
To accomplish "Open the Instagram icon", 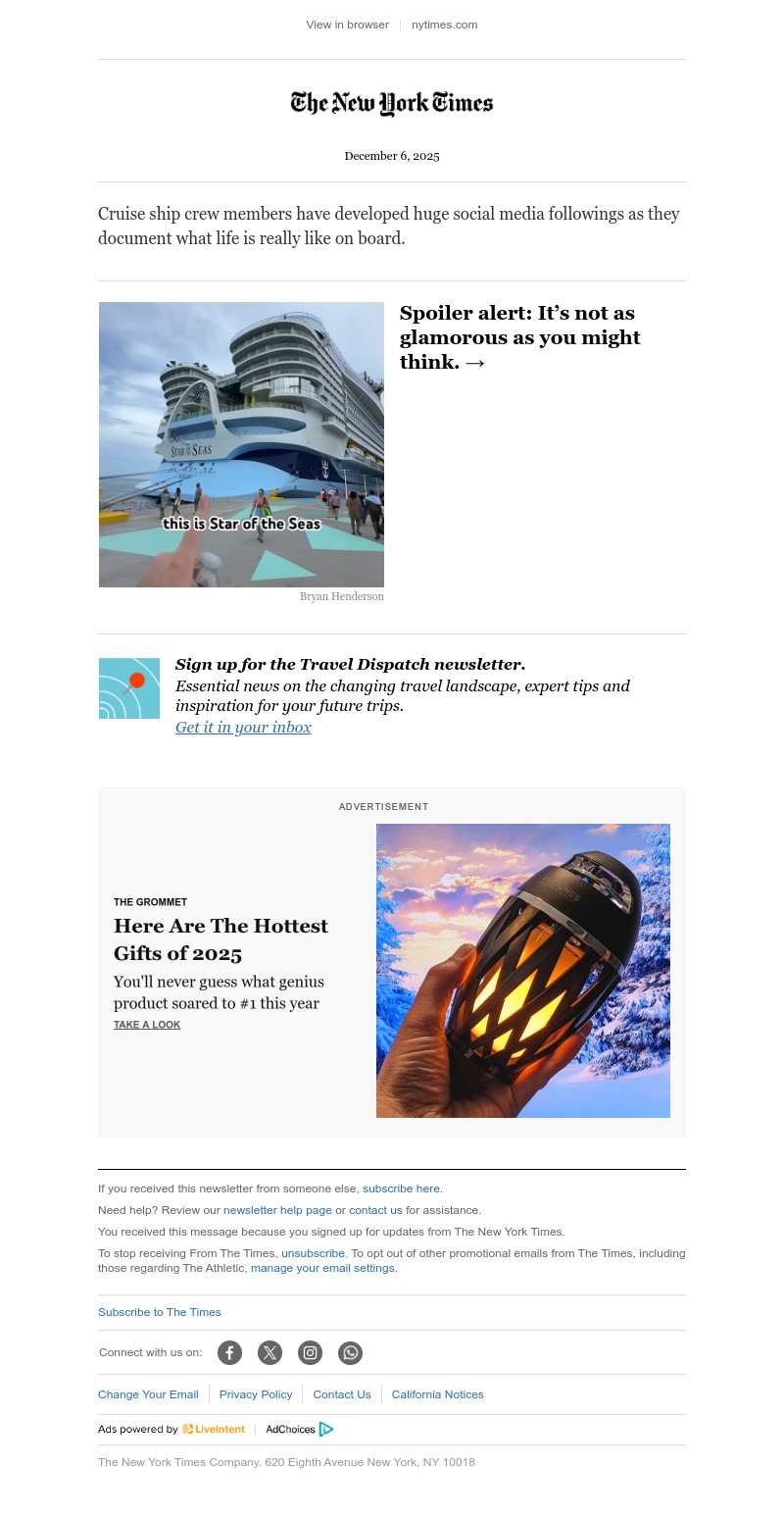I will coord(310,1352).
